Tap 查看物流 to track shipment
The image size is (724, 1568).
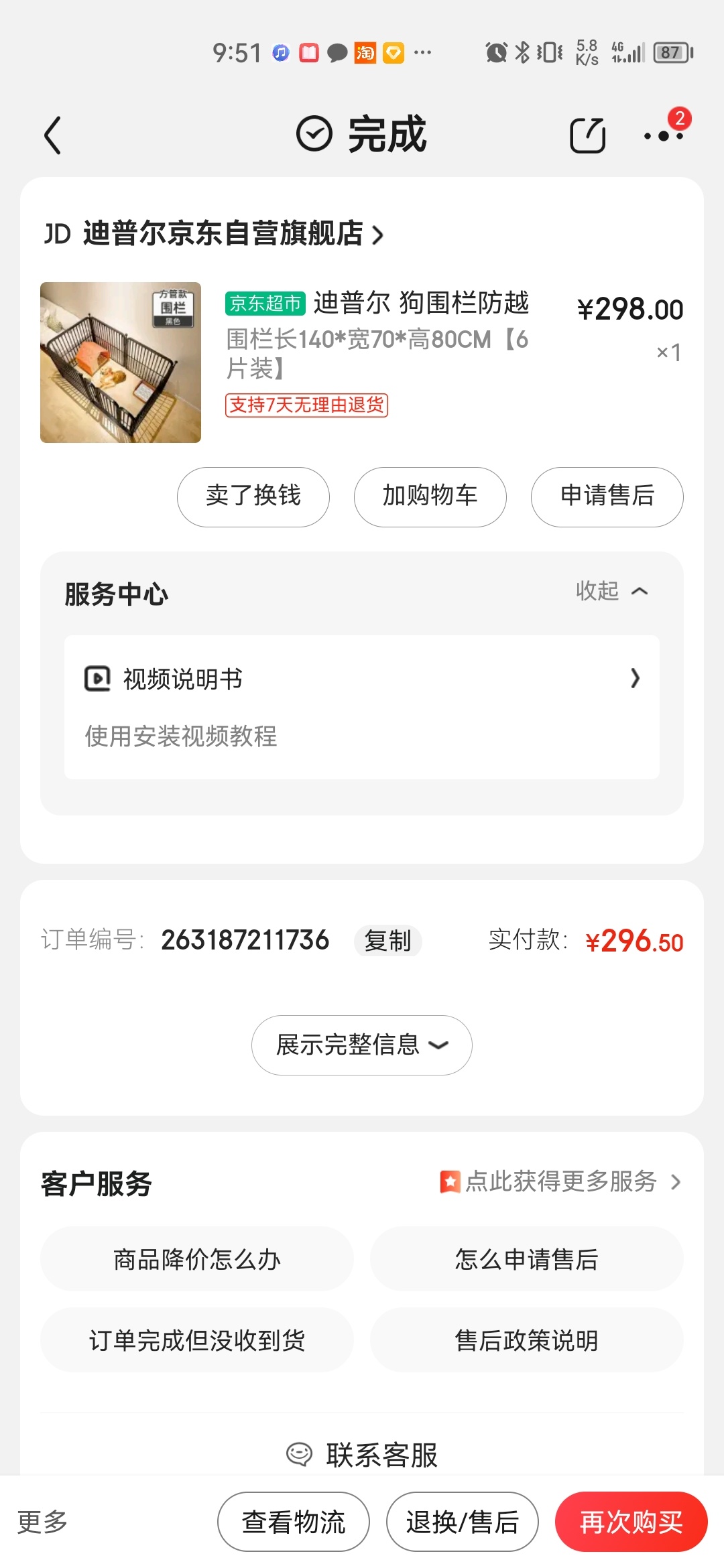(x=294, y=1522)
